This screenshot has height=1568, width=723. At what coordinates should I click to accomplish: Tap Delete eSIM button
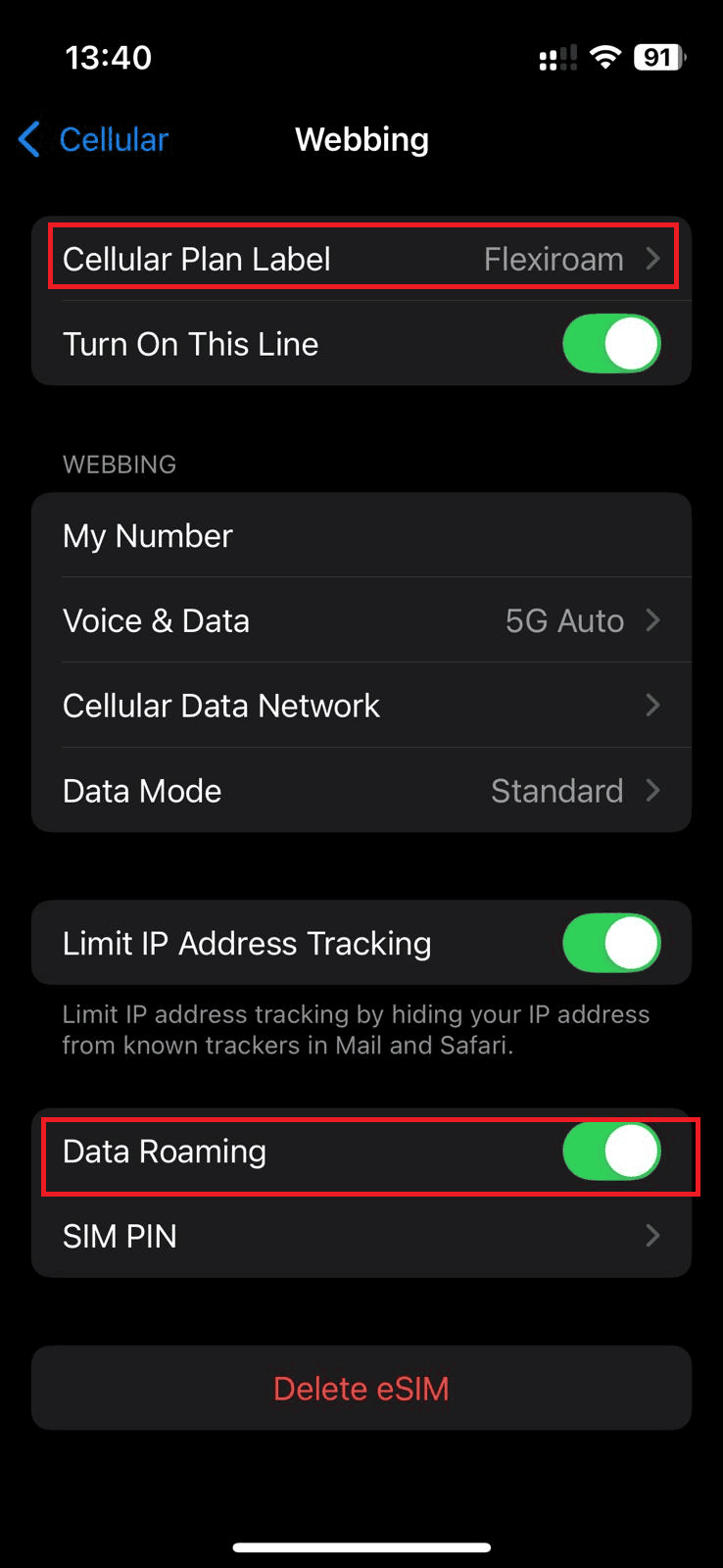pos(361,1388)
